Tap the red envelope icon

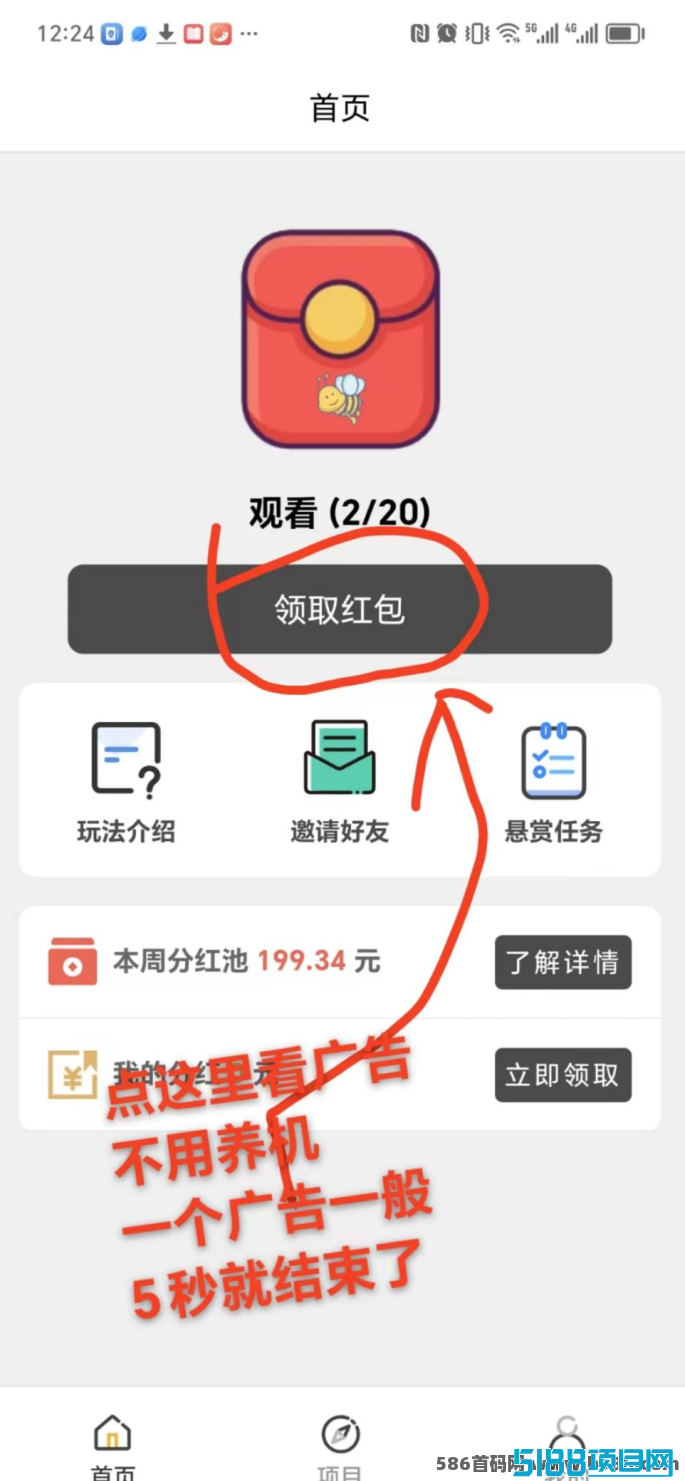[341, 339]
